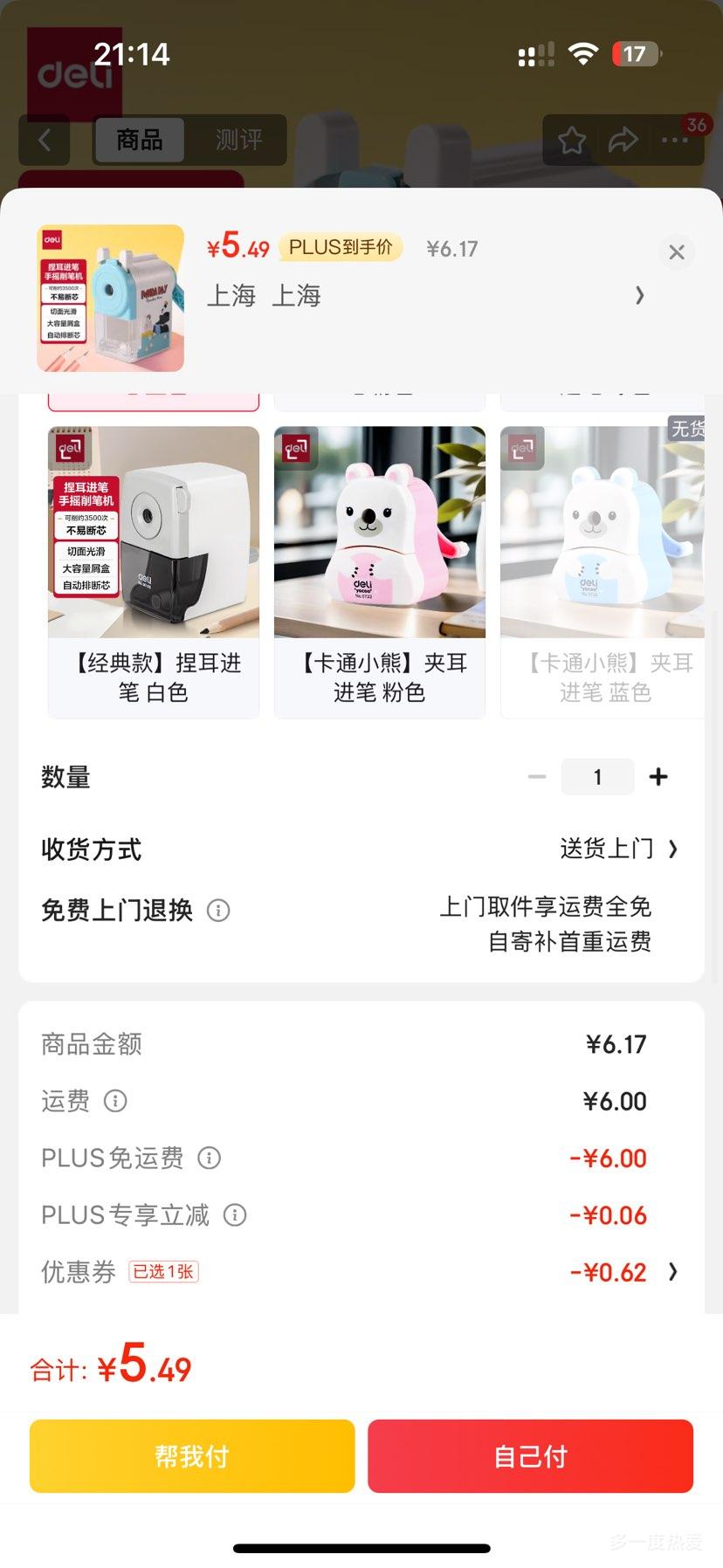Tap 帮我付 button
The image size is (723, 1568).
(192, 1455)
